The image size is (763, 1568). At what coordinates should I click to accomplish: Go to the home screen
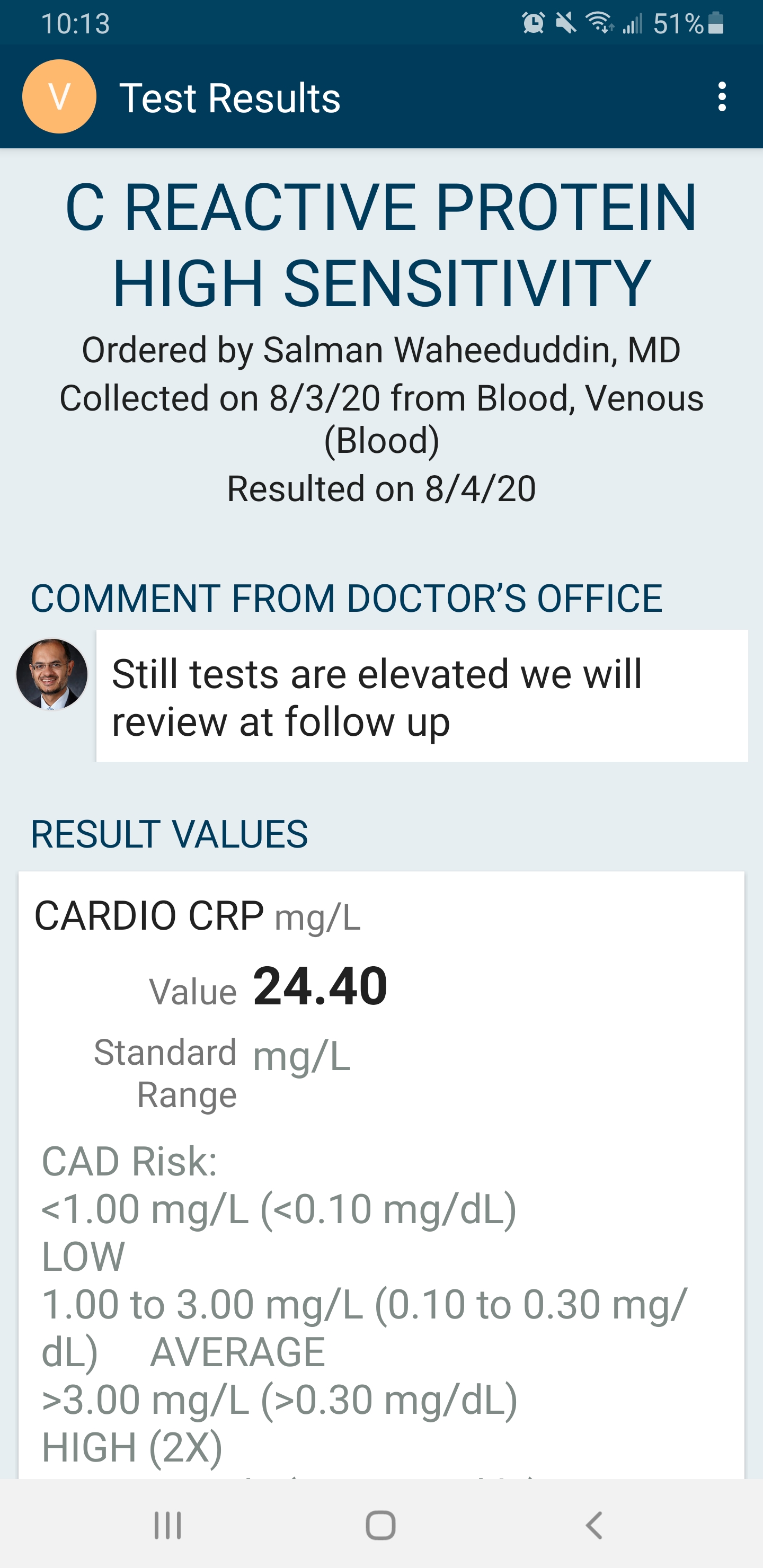[380, 1526]
